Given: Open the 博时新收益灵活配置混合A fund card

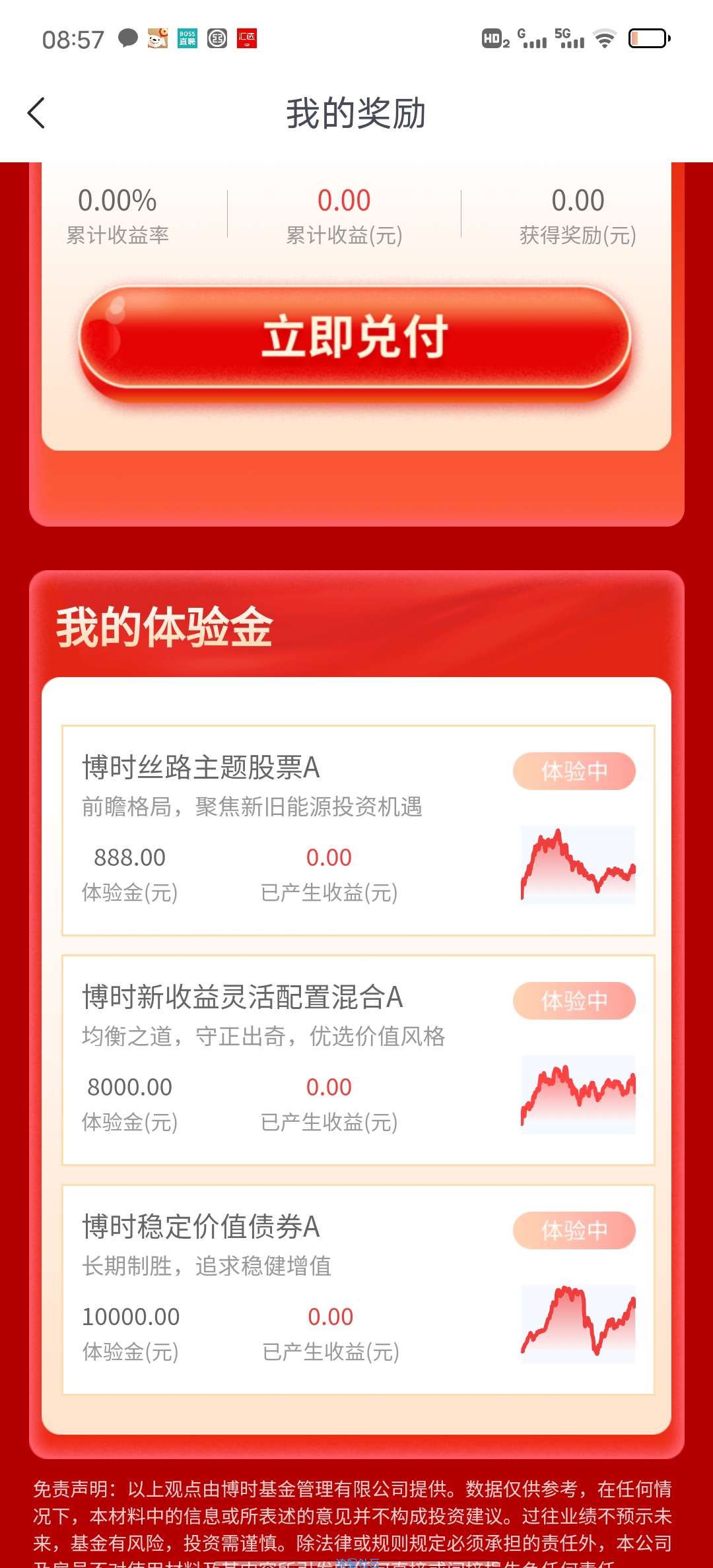Looking at the screenshot, I should 358,1060.
